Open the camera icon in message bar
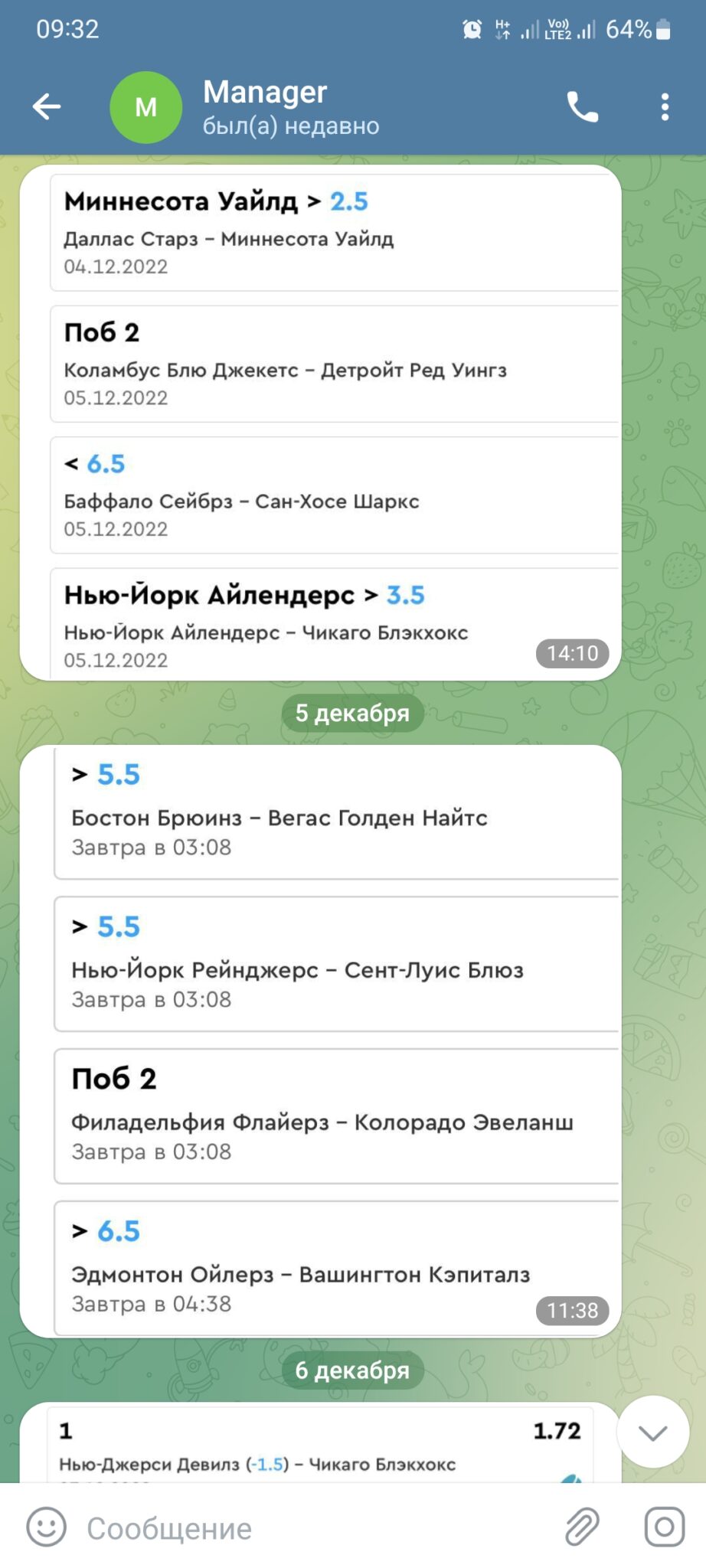706x1568 pixels. click(664, 1527)
